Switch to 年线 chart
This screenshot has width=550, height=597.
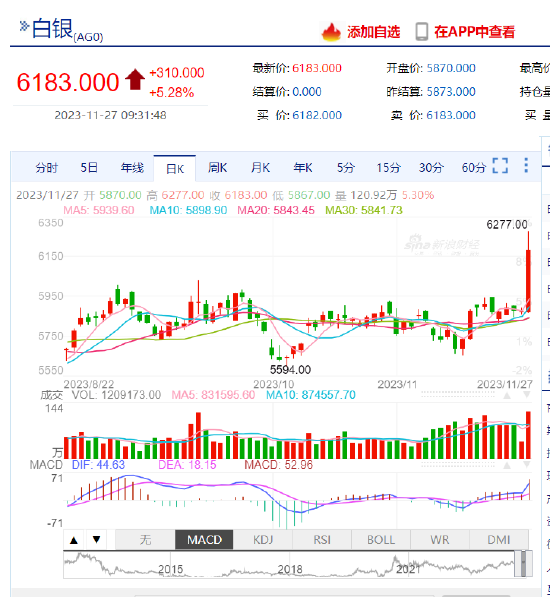132,168
